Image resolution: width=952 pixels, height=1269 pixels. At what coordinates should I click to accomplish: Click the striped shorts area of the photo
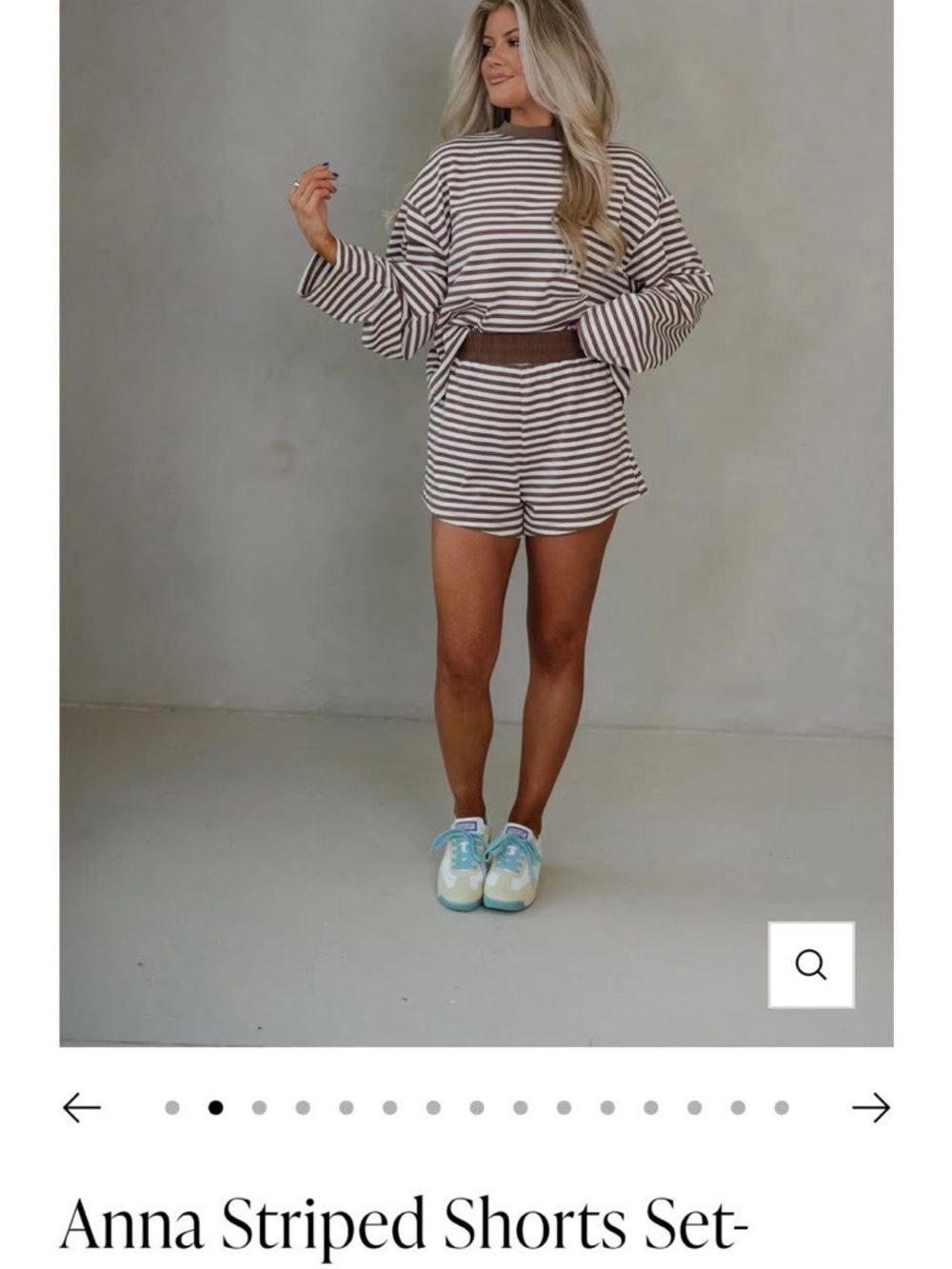click(x=533, y=447)
